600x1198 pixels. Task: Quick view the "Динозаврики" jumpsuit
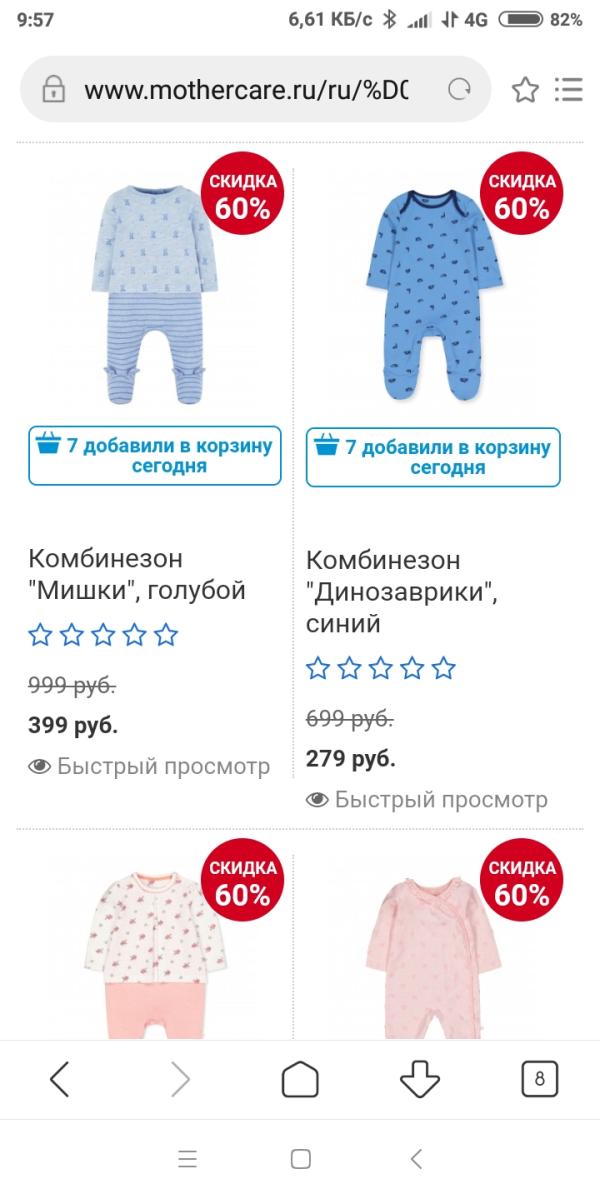pyautogui.click(x=428, y=800)
